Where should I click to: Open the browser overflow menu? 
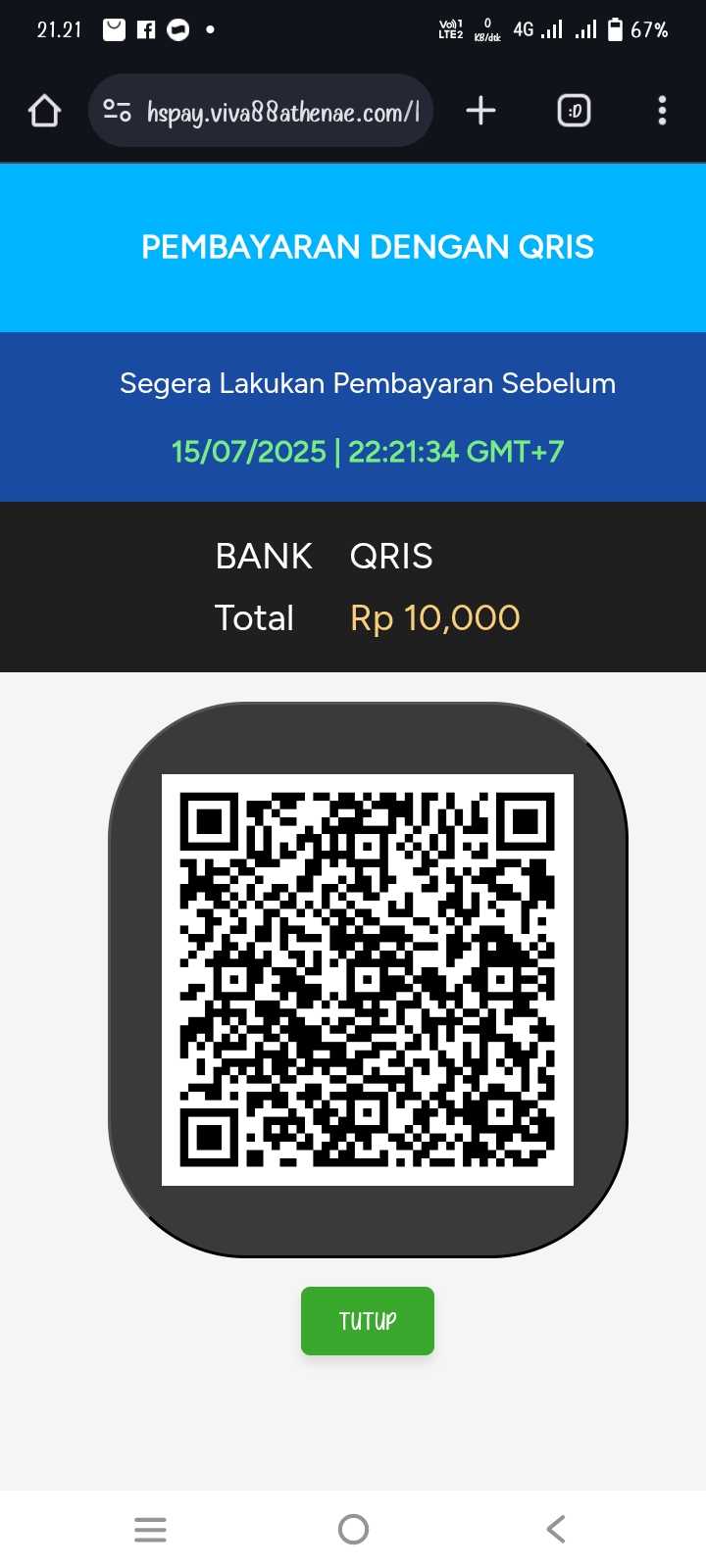(662, 111)
